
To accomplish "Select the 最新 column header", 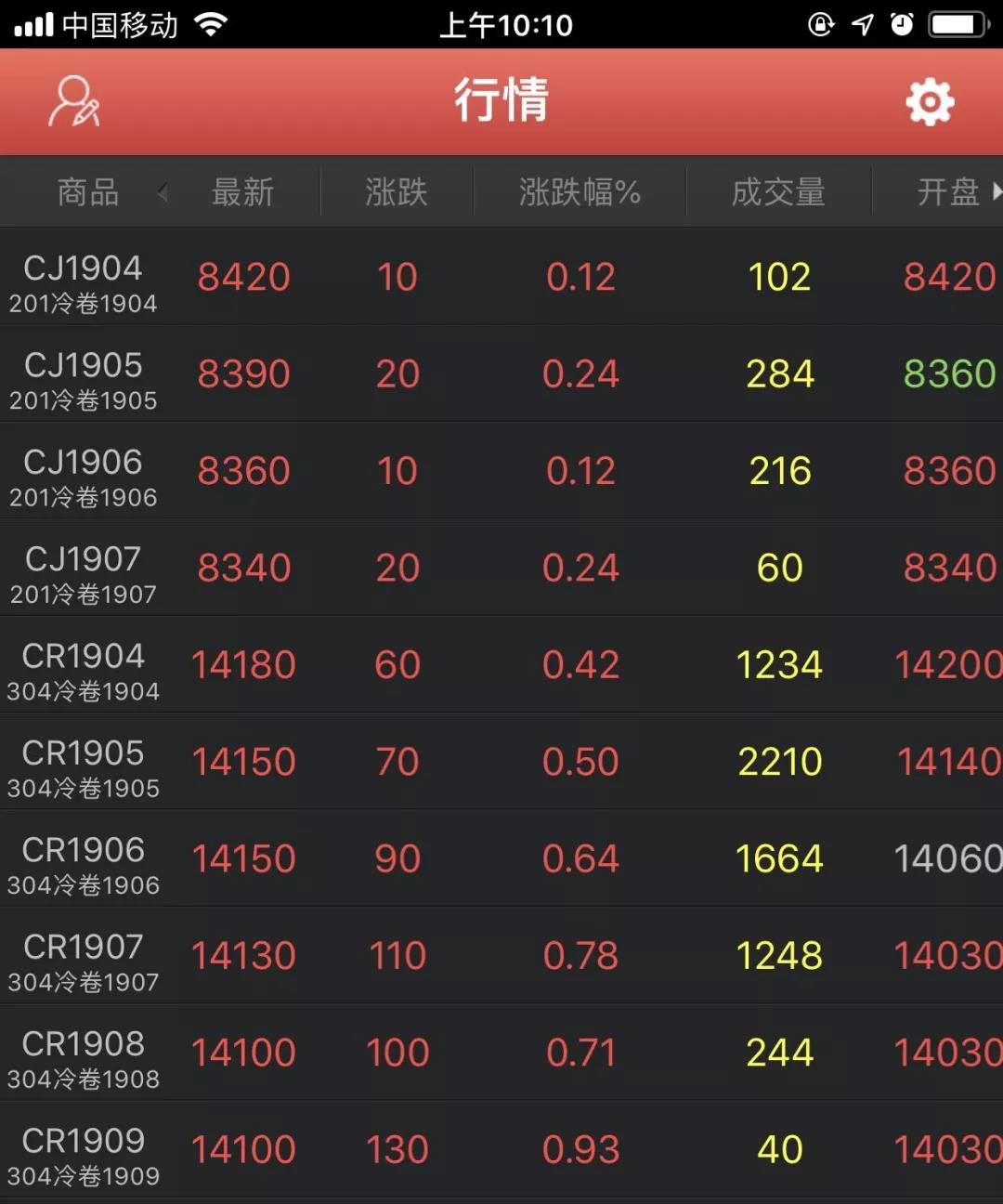I will [243, 192].
